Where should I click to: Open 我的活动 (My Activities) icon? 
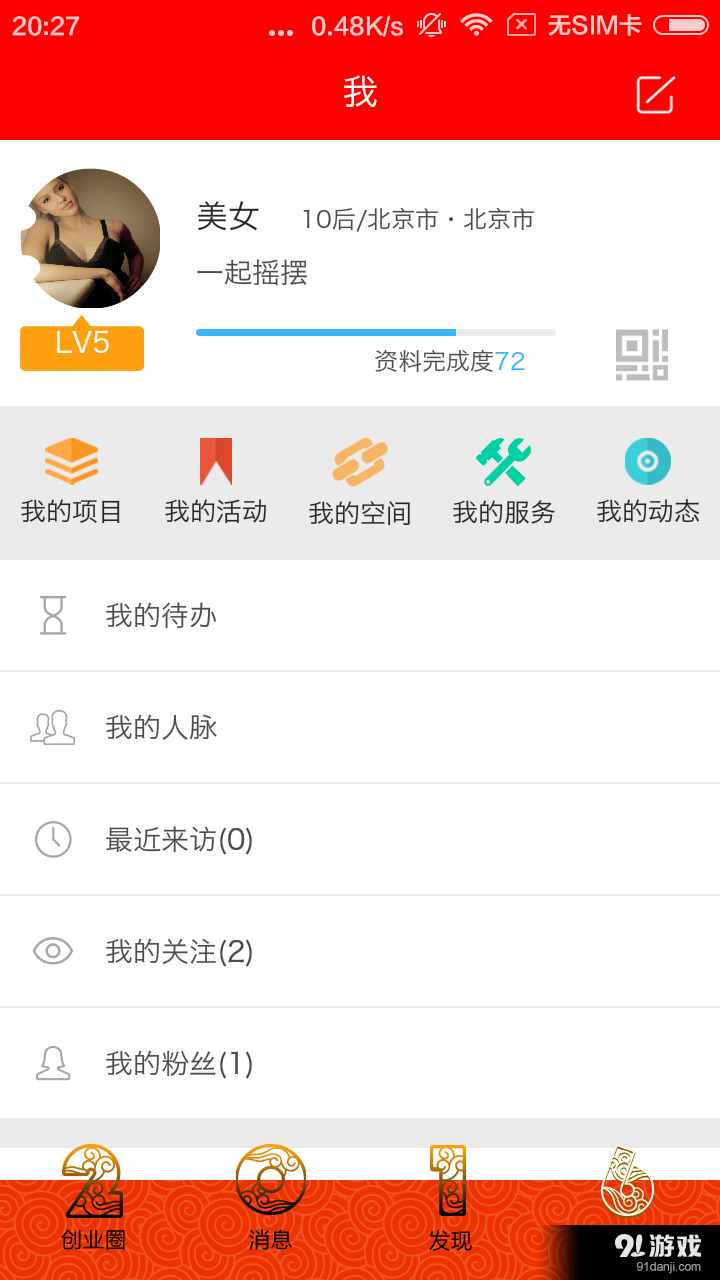[x=215, y=480]
